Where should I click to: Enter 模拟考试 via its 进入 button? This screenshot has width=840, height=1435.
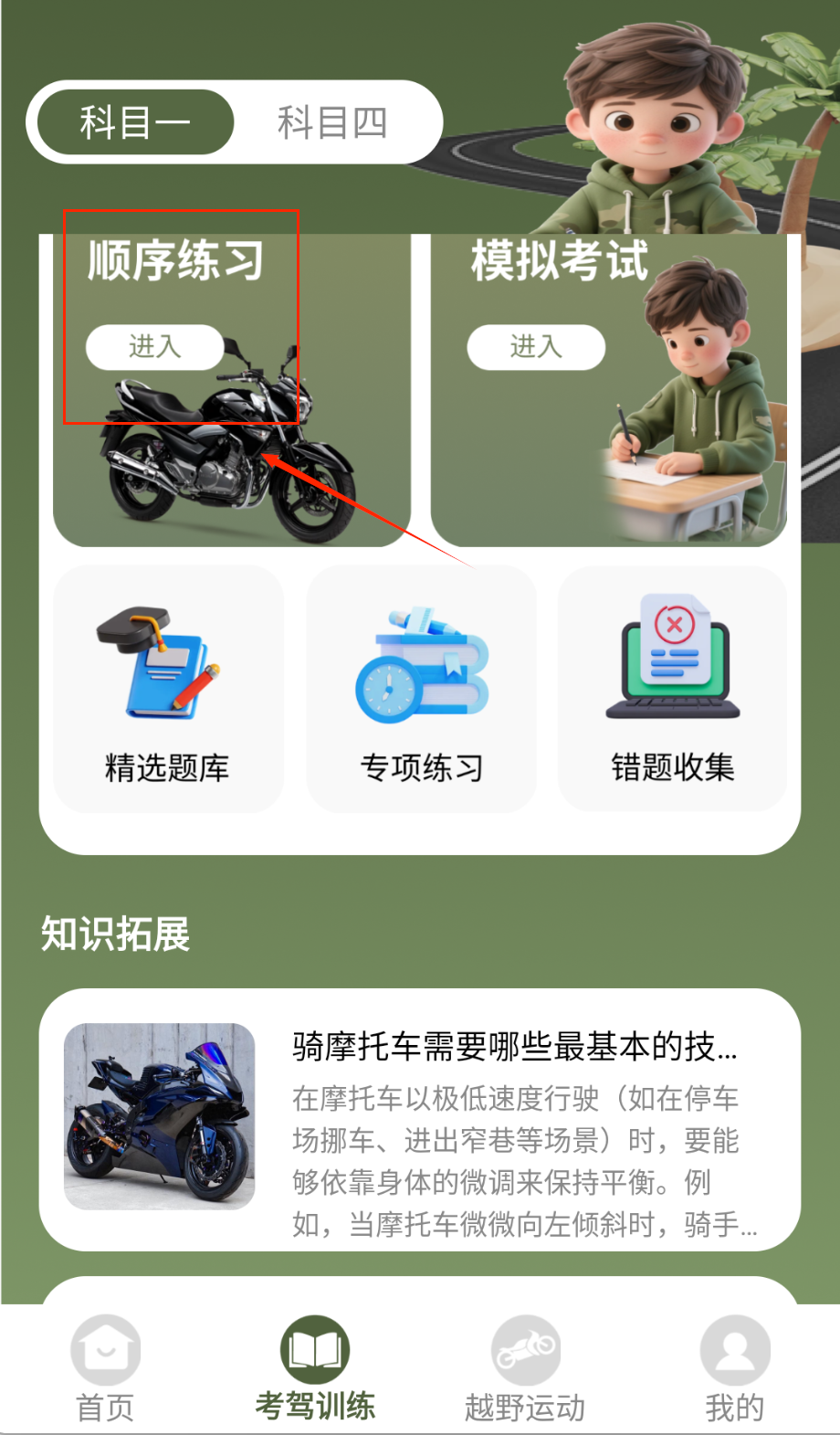[536, 347]
